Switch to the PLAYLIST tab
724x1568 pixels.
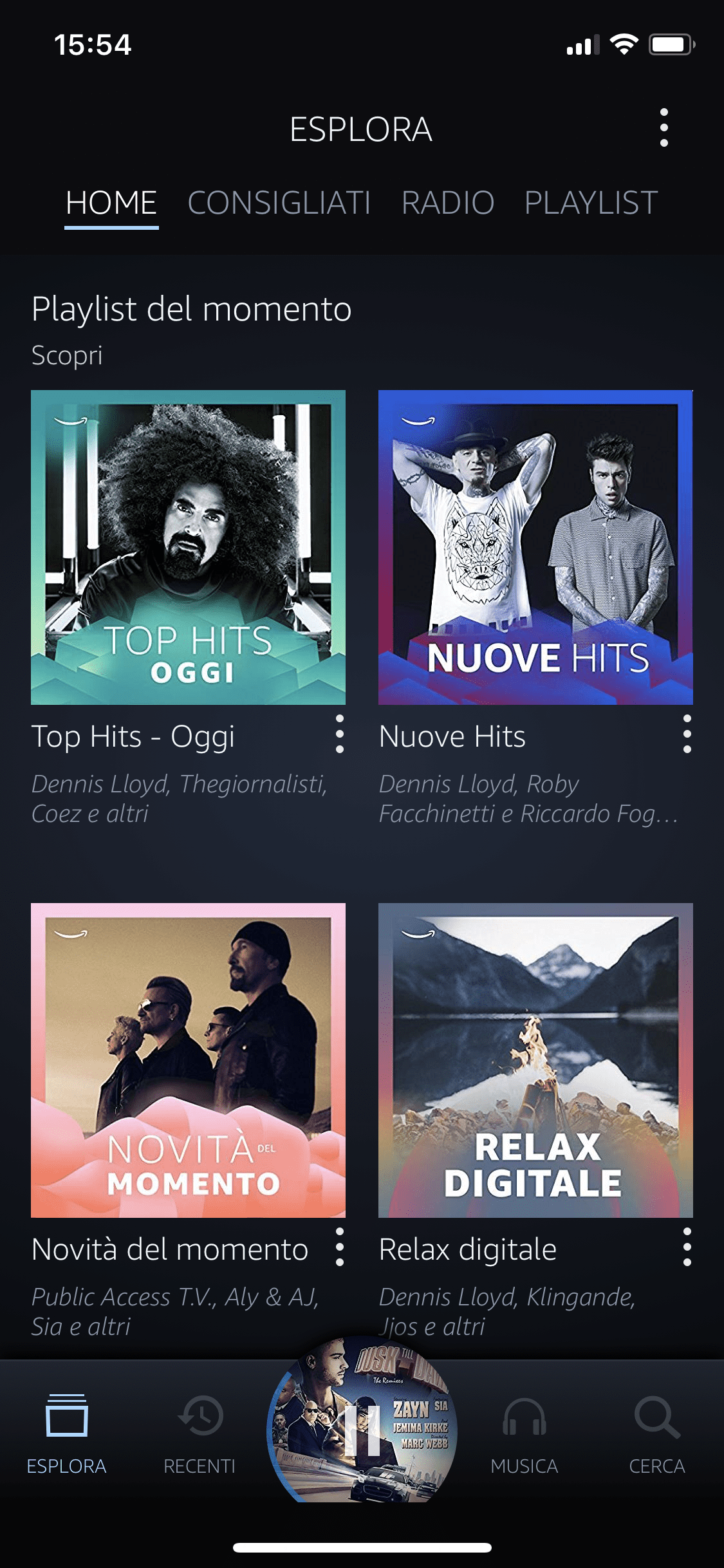click(591, 203)
